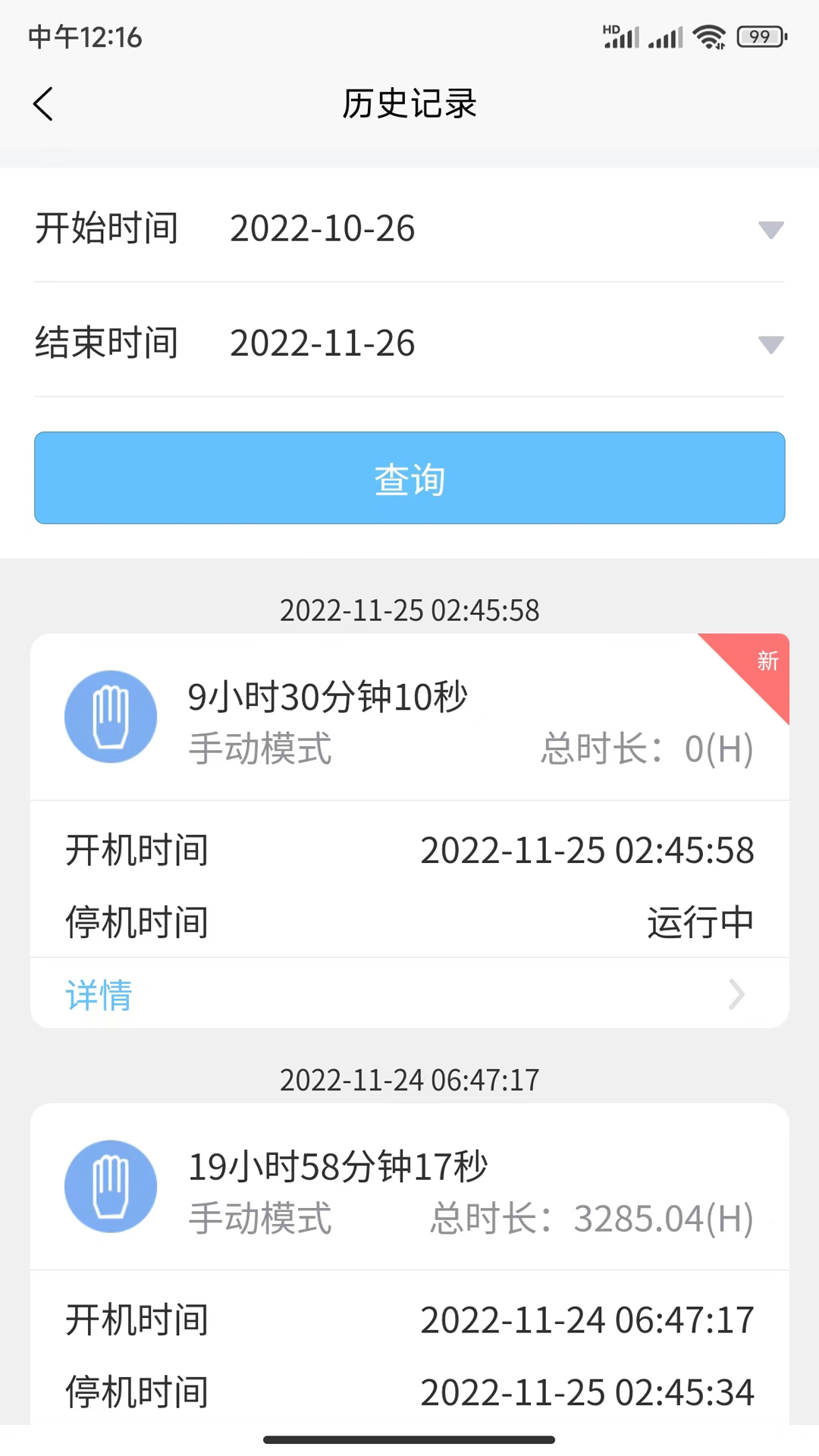Tap the red 新 badge on the newest record
The image size is (819, 1456).
[x=767, y=662]
